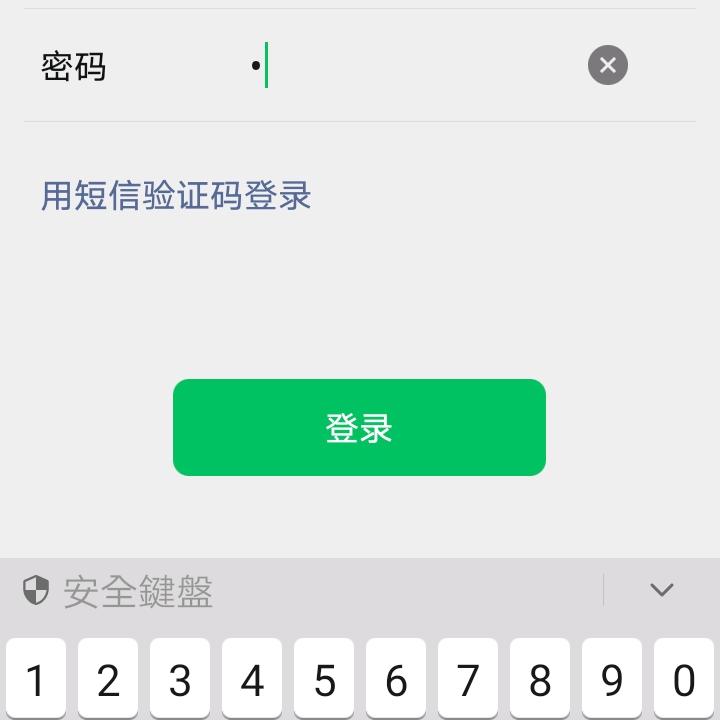
Task: Open 用短信验证码登录 SMS code login
Action: coord(176,196)
